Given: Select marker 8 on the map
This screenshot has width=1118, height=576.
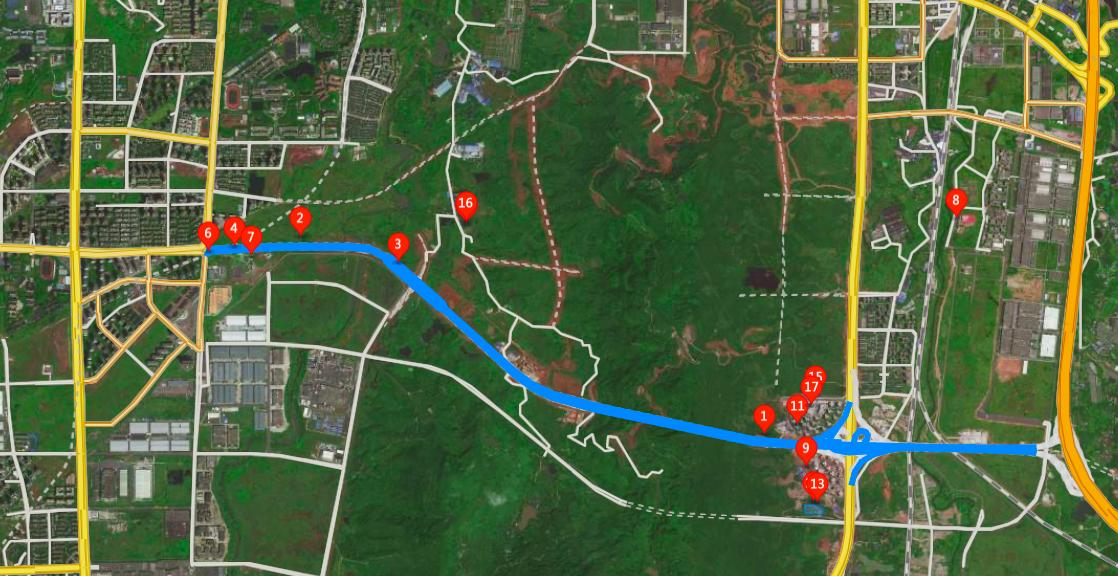Looking at the screenshot, I should pos(956,200).
